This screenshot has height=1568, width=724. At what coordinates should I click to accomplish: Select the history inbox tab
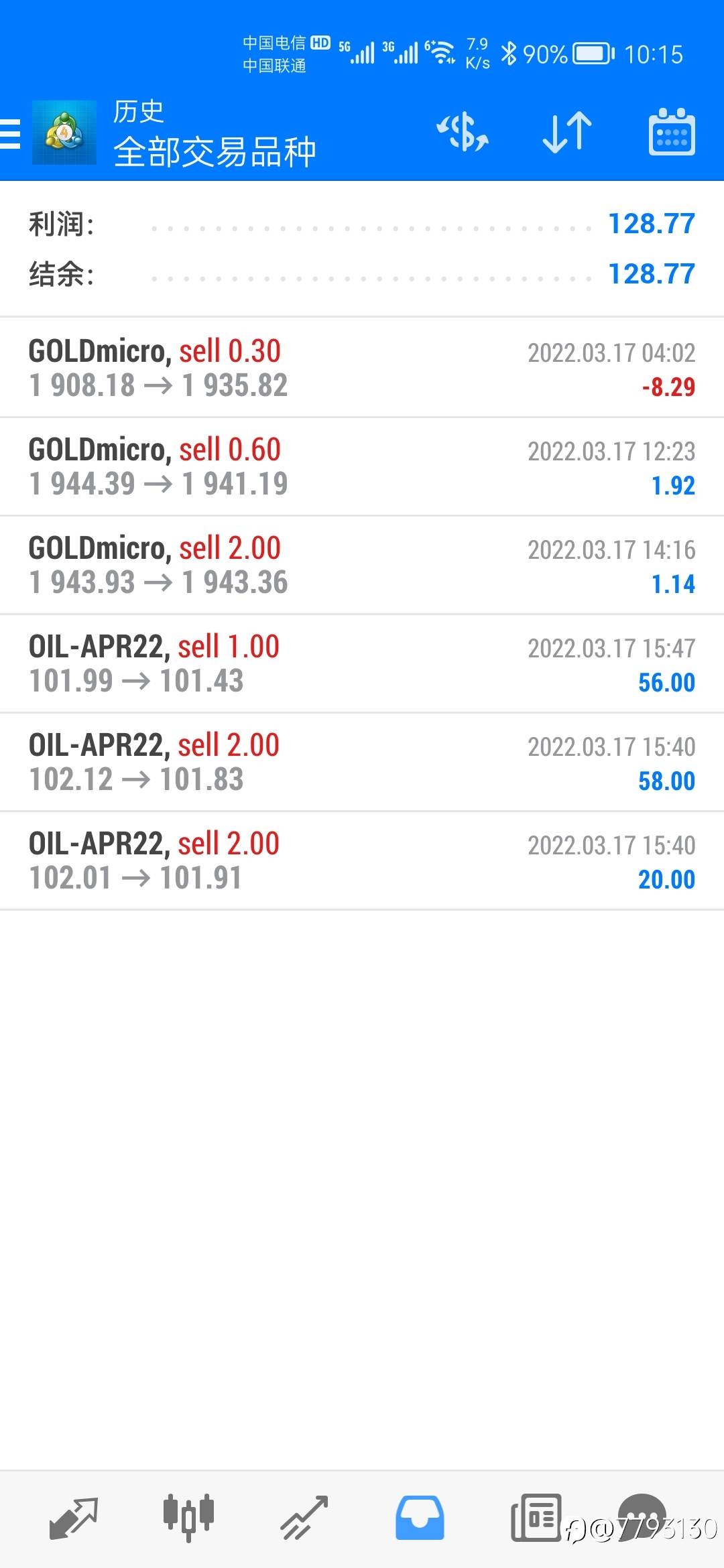tap(420, 1517)
